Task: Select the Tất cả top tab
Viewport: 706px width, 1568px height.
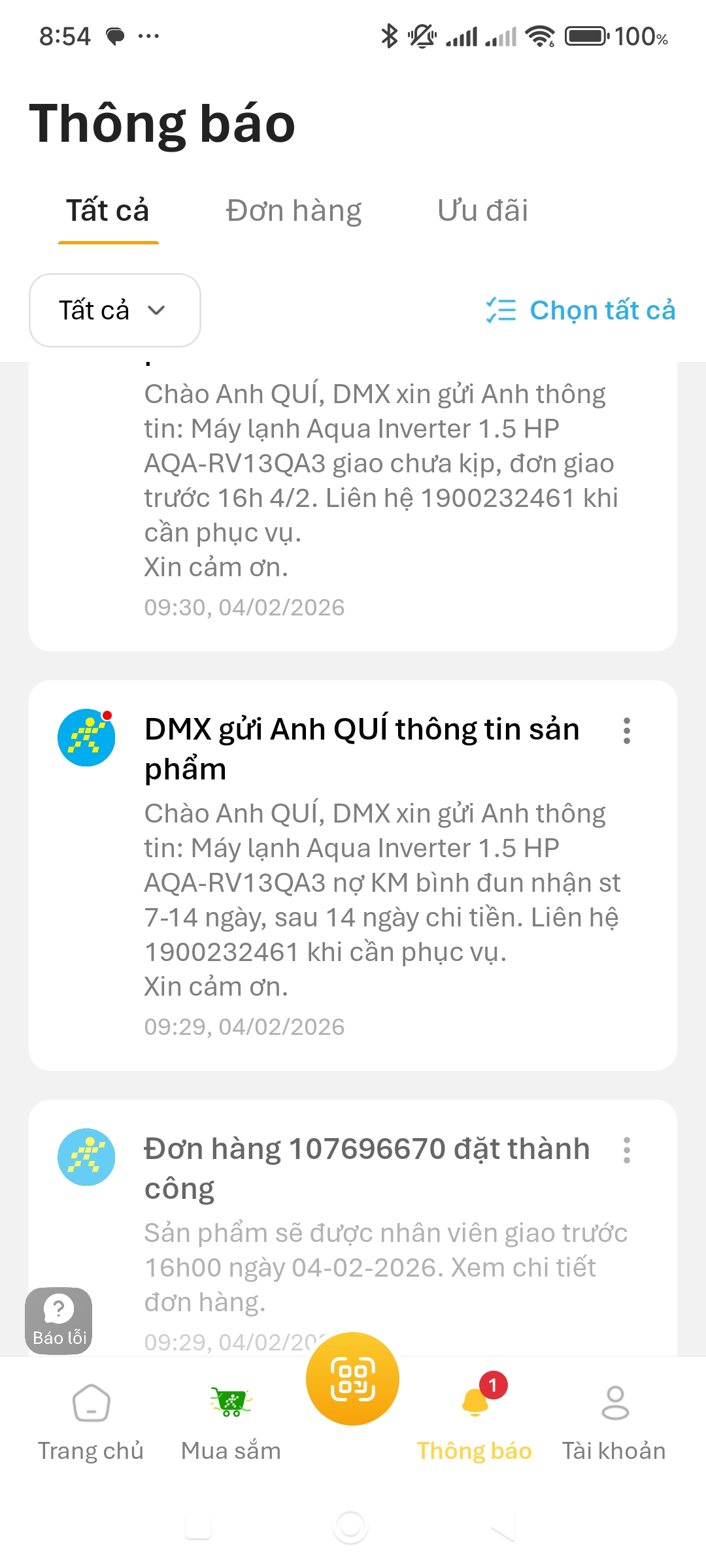Action: point(108,211)
